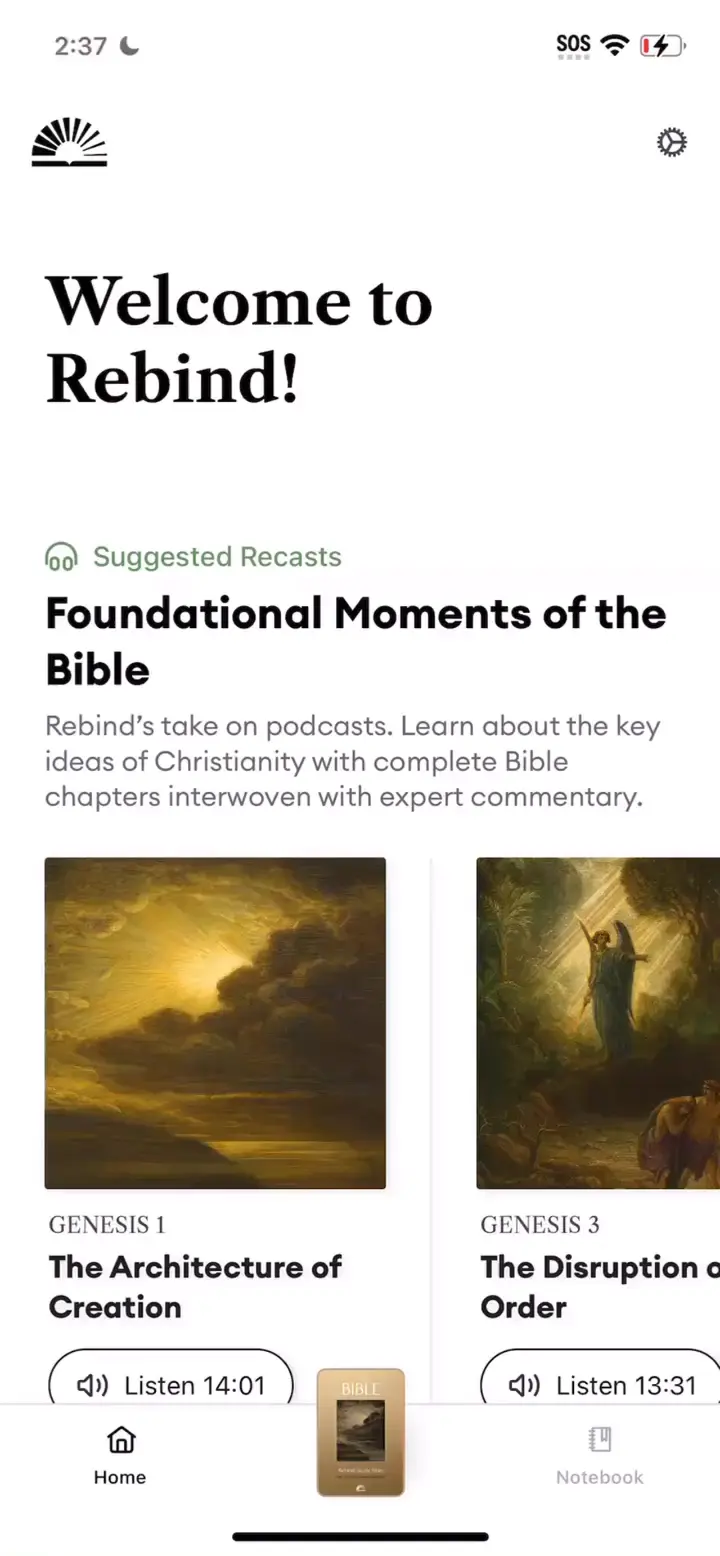Open The Architecture of Creation artwork card
The image size is (720, 1556).
point(215,1022)
